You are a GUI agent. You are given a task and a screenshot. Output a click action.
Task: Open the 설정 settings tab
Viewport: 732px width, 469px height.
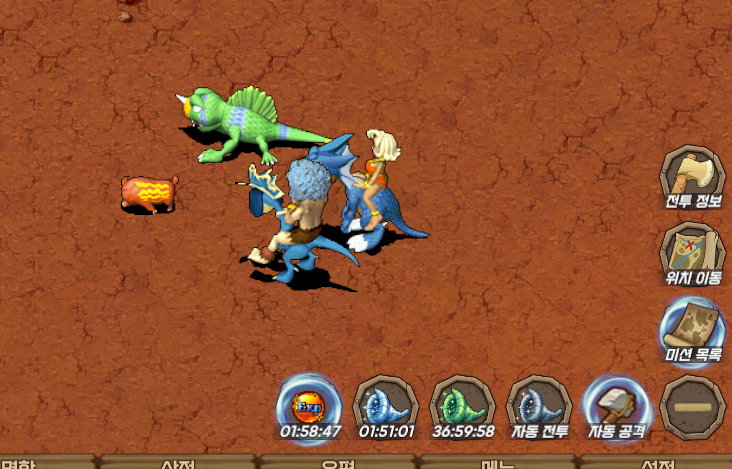(x=655, y=463)
